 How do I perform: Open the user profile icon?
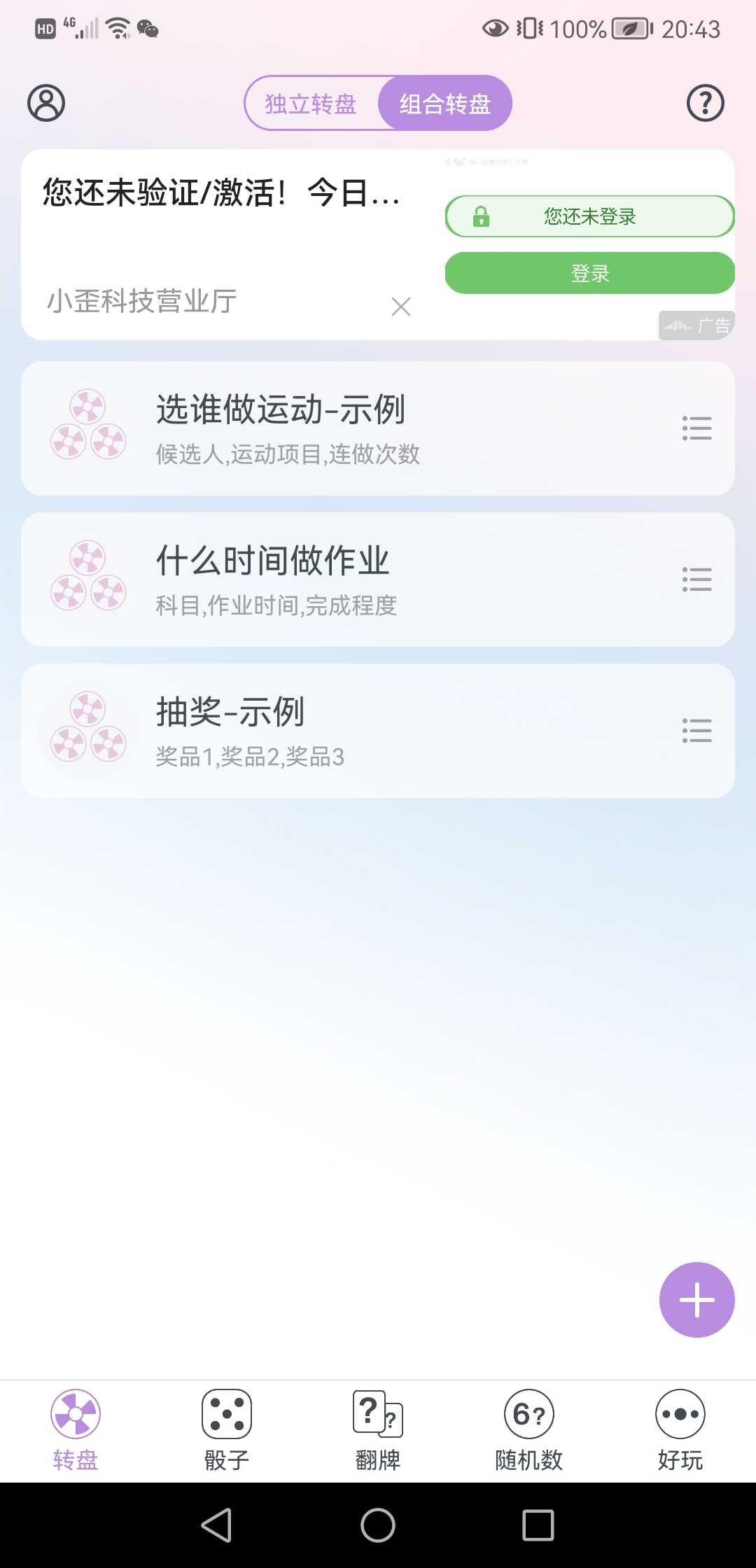tap(46, 104)
